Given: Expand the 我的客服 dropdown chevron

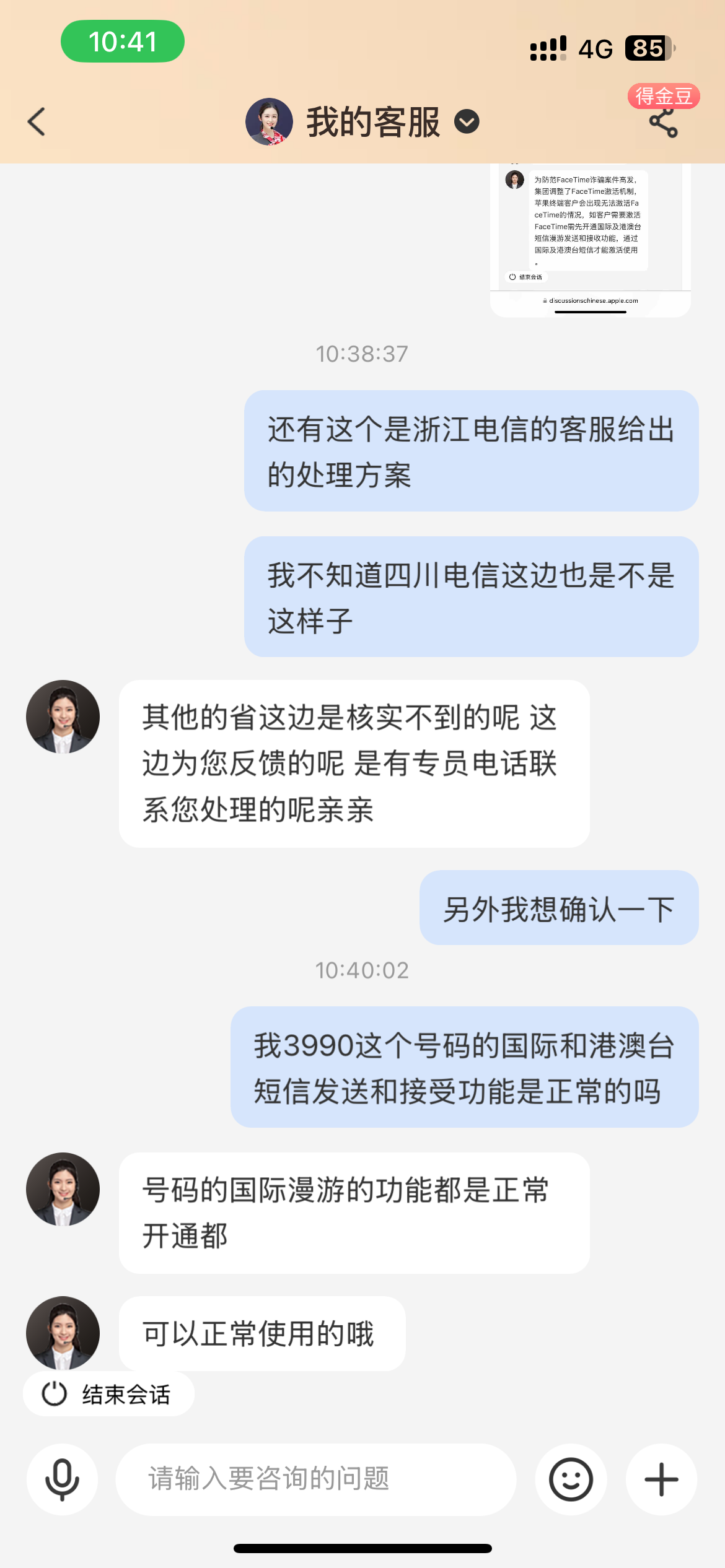Looking at the screenshot, I should (467, 121).
